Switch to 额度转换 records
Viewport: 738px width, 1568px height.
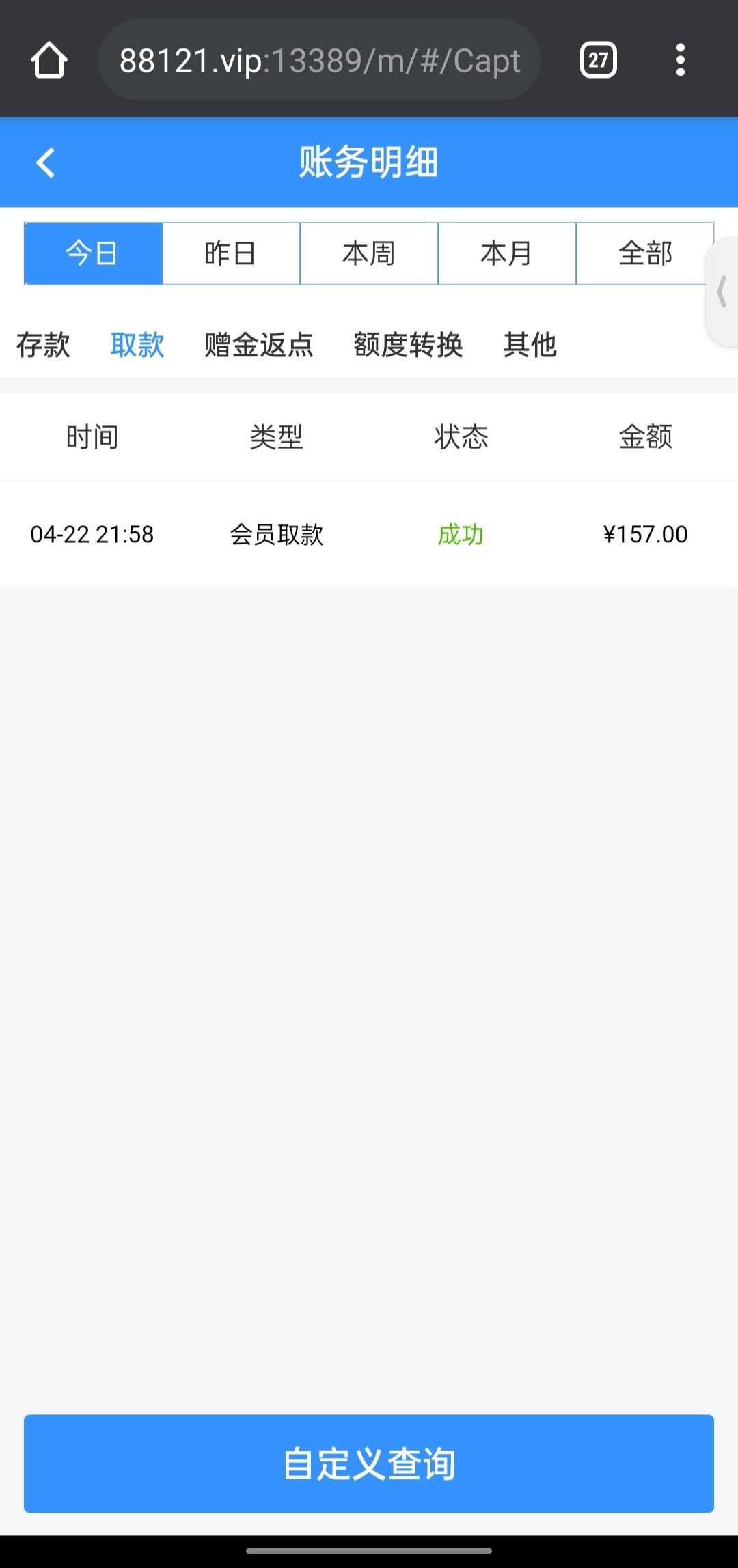click(408, 345)
